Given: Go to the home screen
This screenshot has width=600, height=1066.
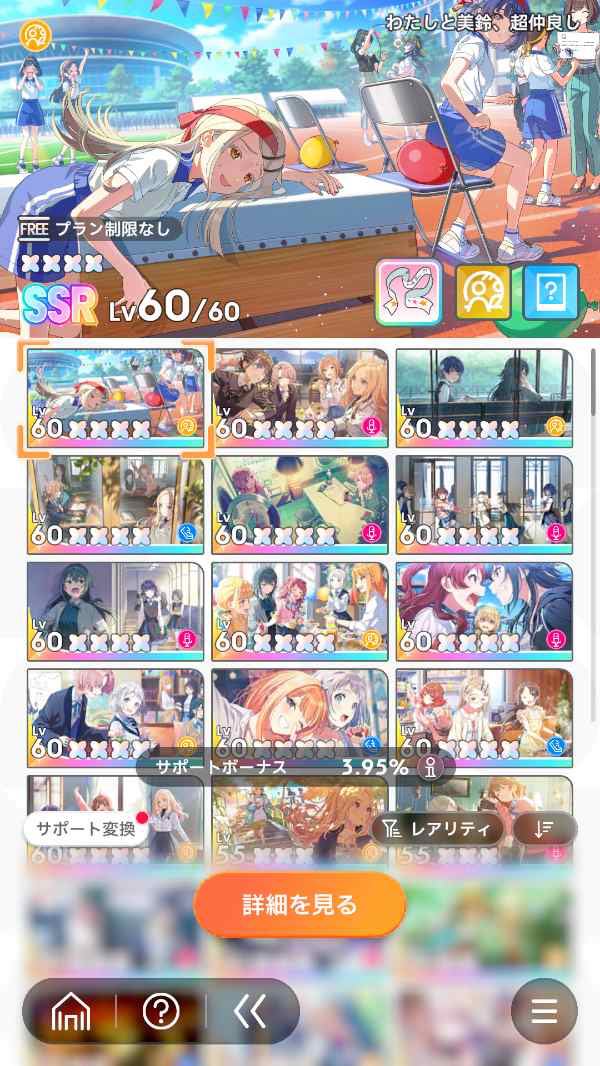Looking at the screenshot, I should 70,1012.
